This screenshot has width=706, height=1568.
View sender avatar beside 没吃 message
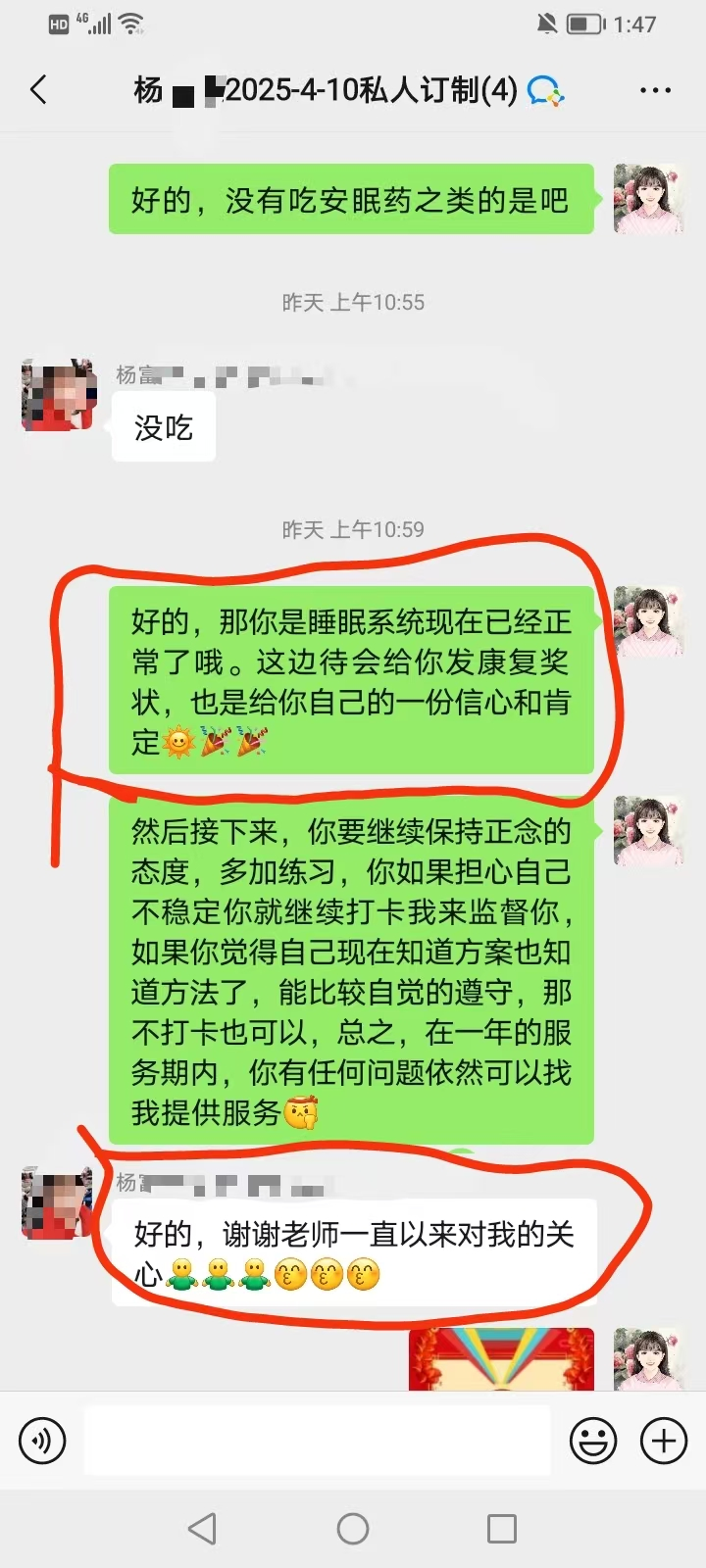click(59, 396)
